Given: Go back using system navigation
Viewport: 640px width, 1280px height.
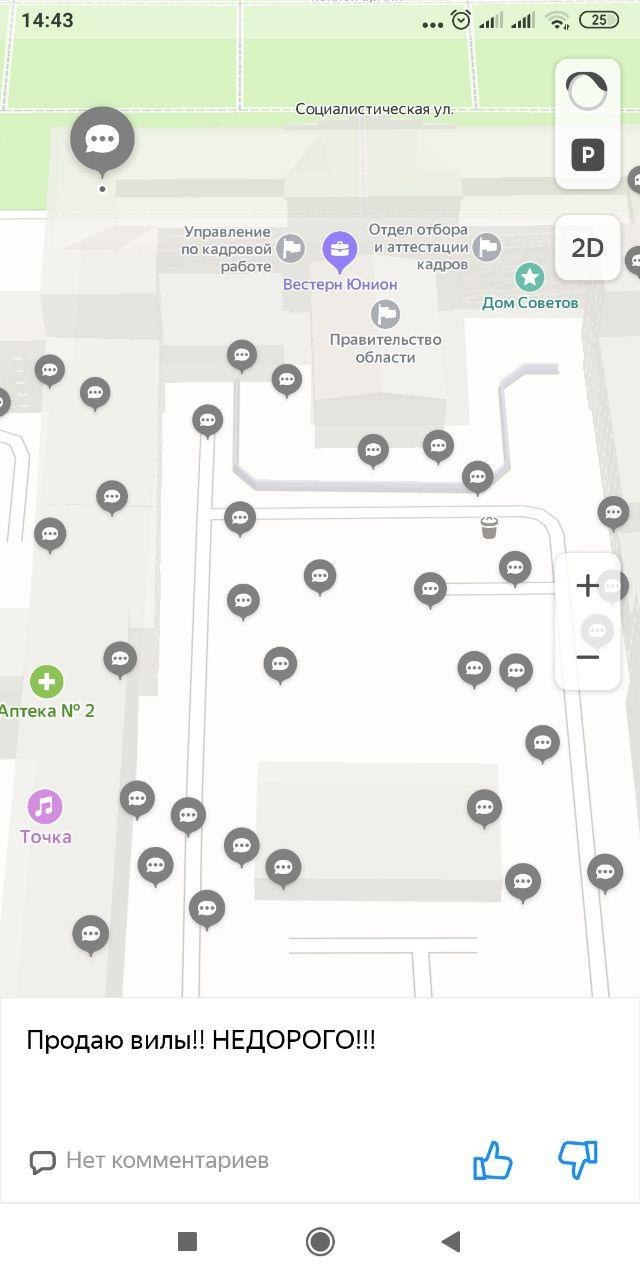Looking at the screenshot, I should coord(451,1242).
